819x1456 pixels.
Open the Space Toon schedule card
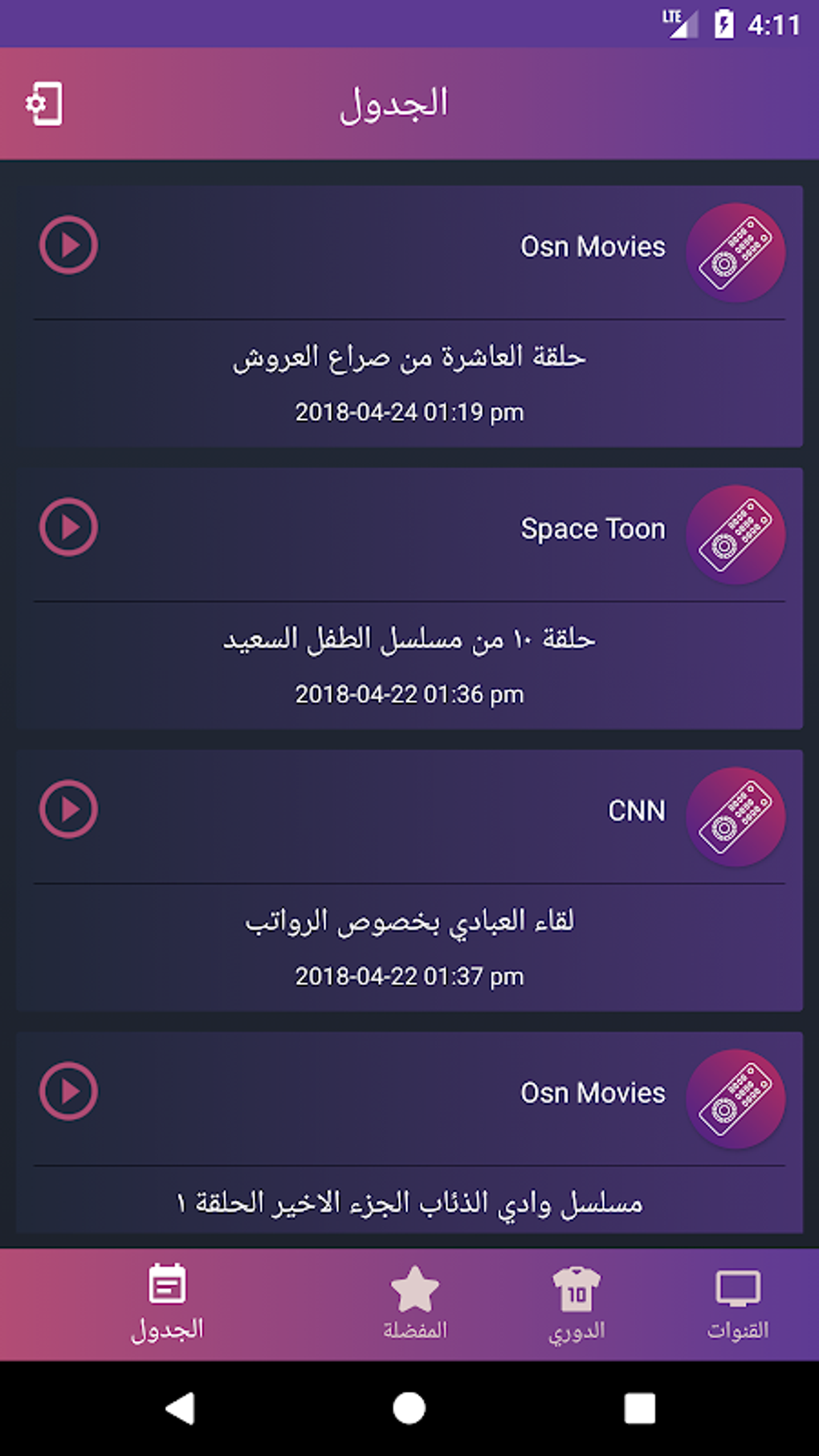[409, 598]
